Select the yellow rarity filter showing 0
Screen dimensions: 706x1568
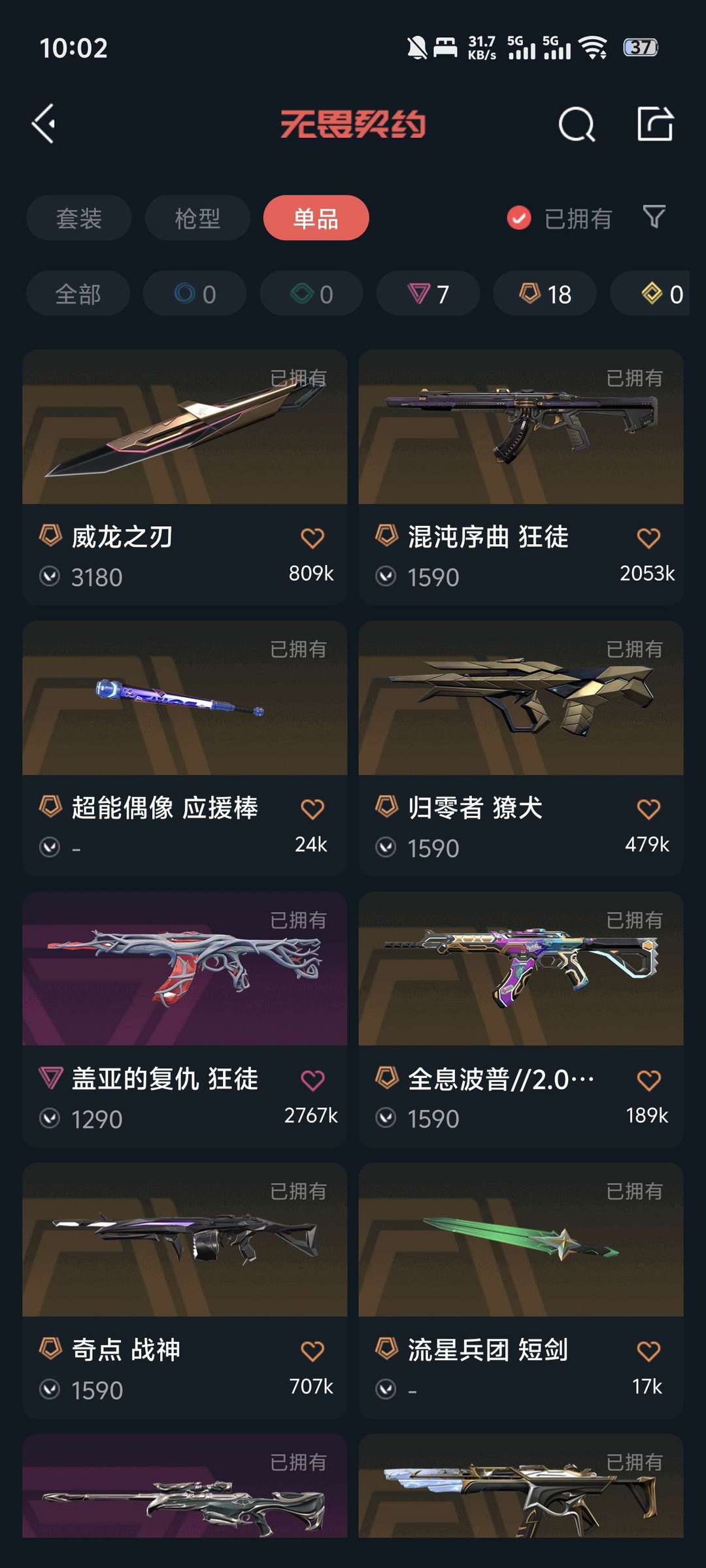[x=660, y=294]
